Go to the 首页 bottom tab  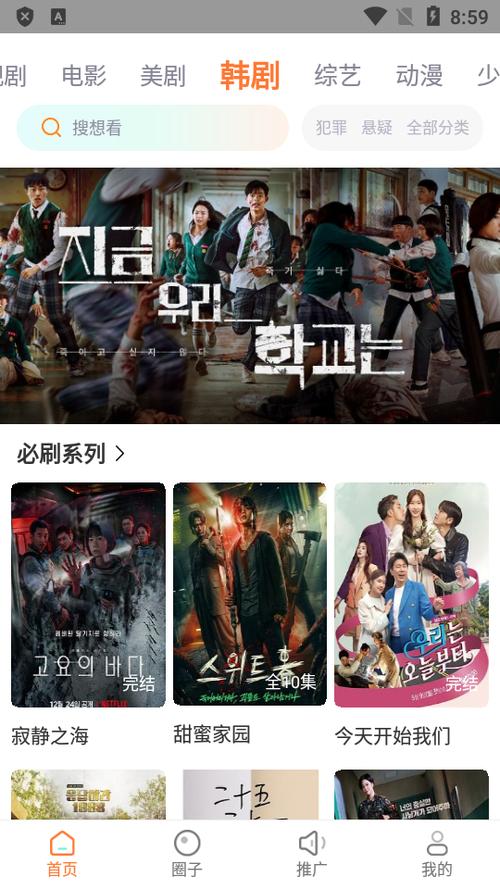62,854
